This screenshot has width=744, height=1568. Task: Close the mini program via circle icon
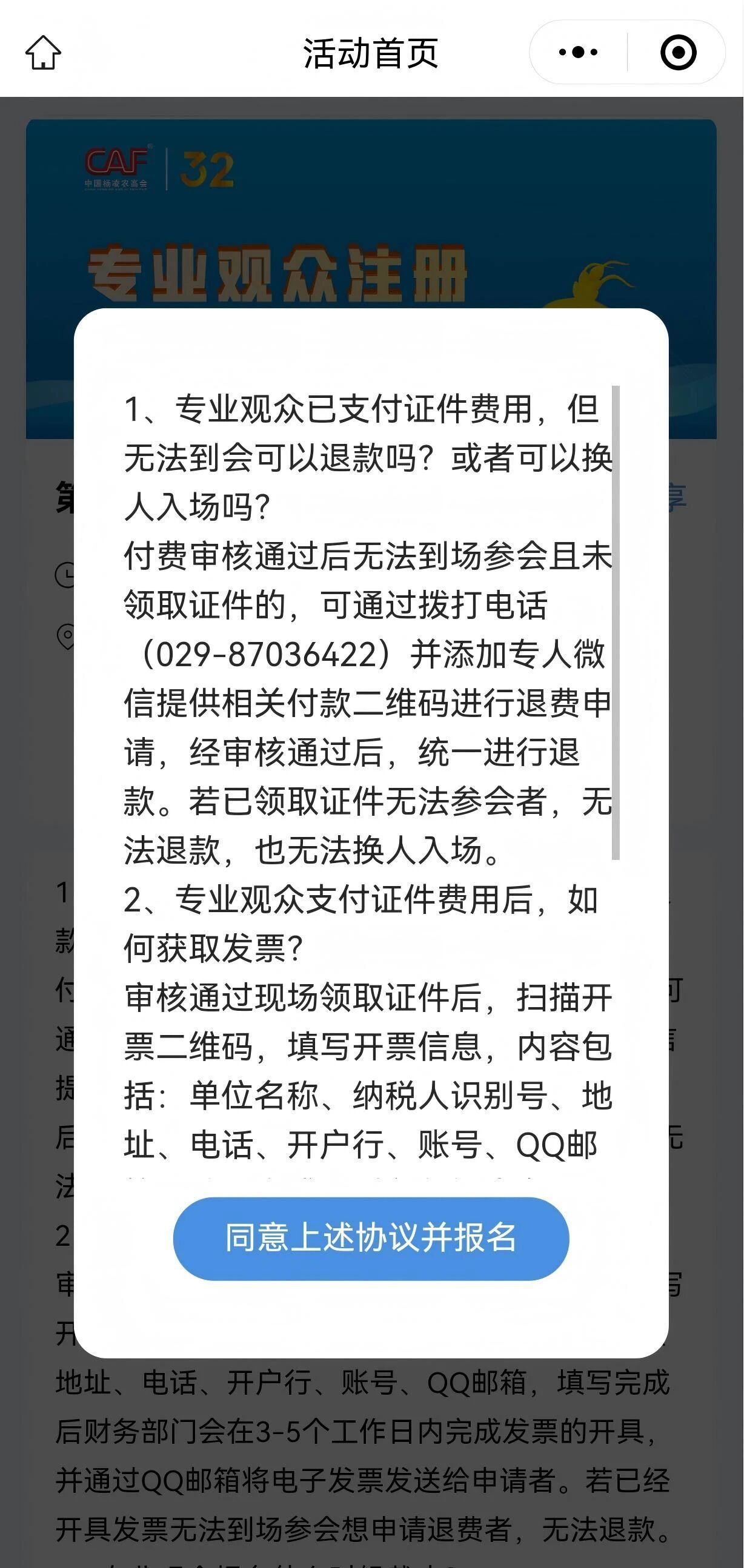678,52
